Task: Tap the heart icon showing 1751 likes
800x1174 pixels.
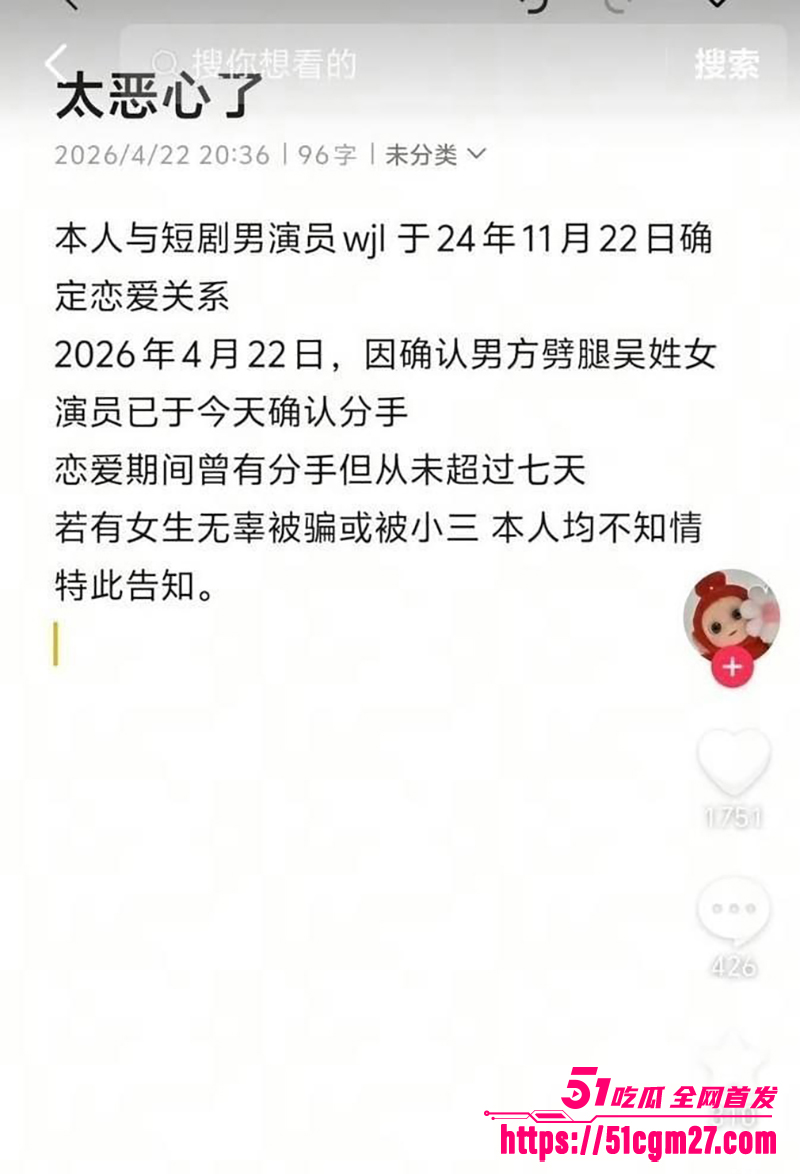Action: [x=734, y=765]
